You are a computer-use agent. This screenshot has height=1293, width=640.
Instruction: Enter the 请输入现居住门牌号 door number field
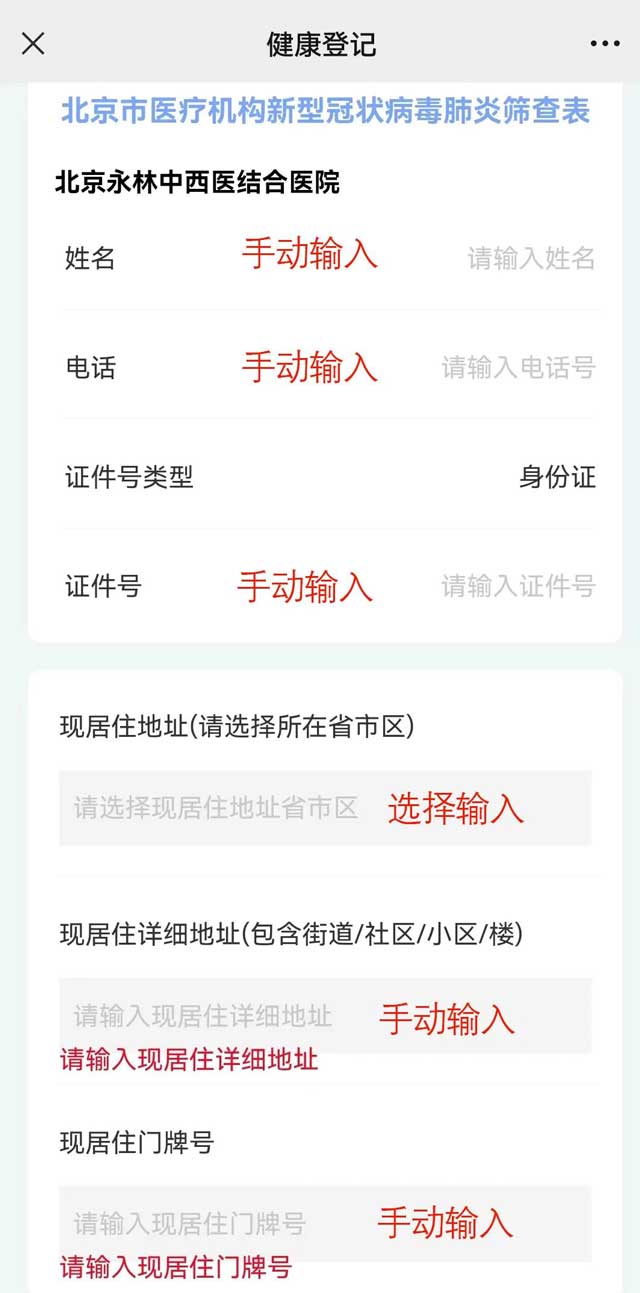pos(325,1223)
